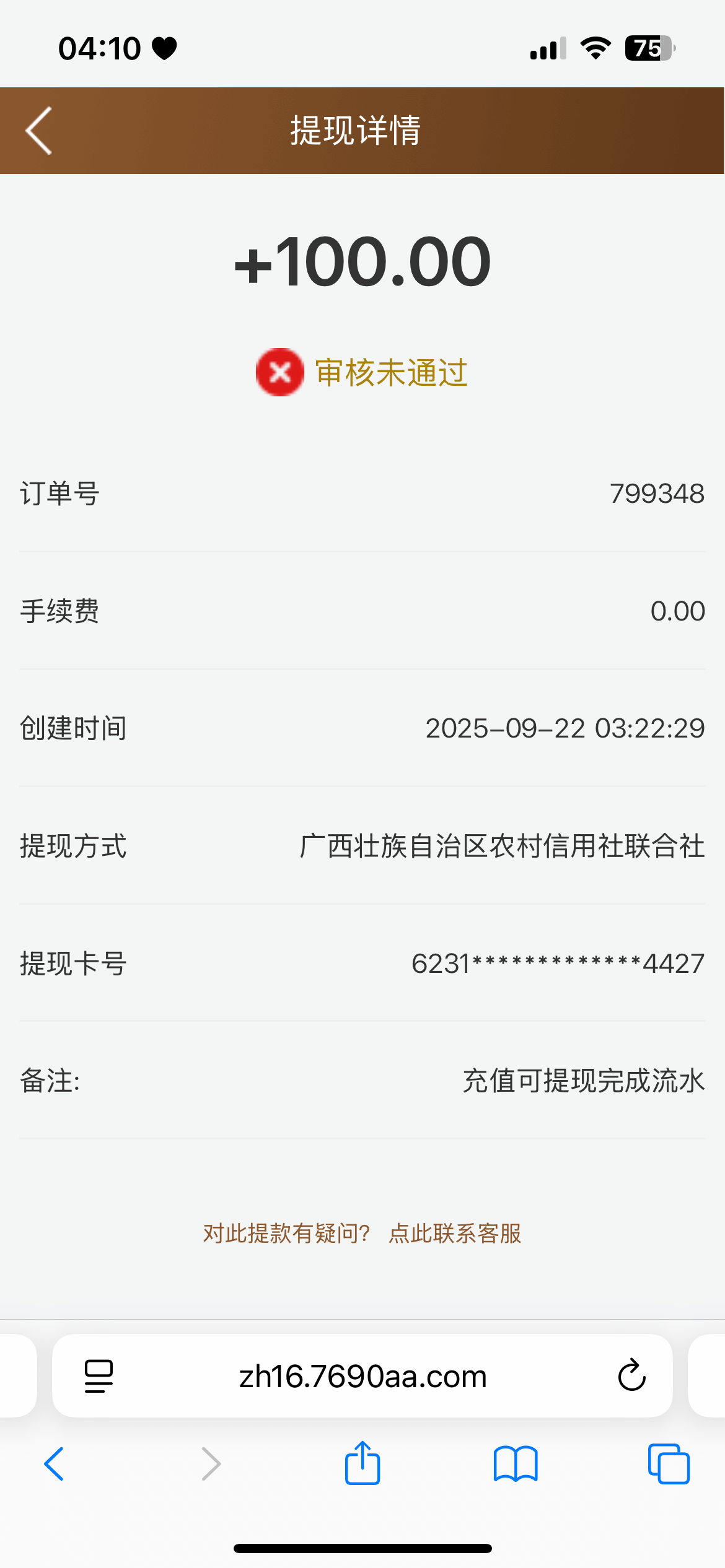
Task: Tap the zh16.7690aa.com address bar
Action: (x=362, y=1377)
